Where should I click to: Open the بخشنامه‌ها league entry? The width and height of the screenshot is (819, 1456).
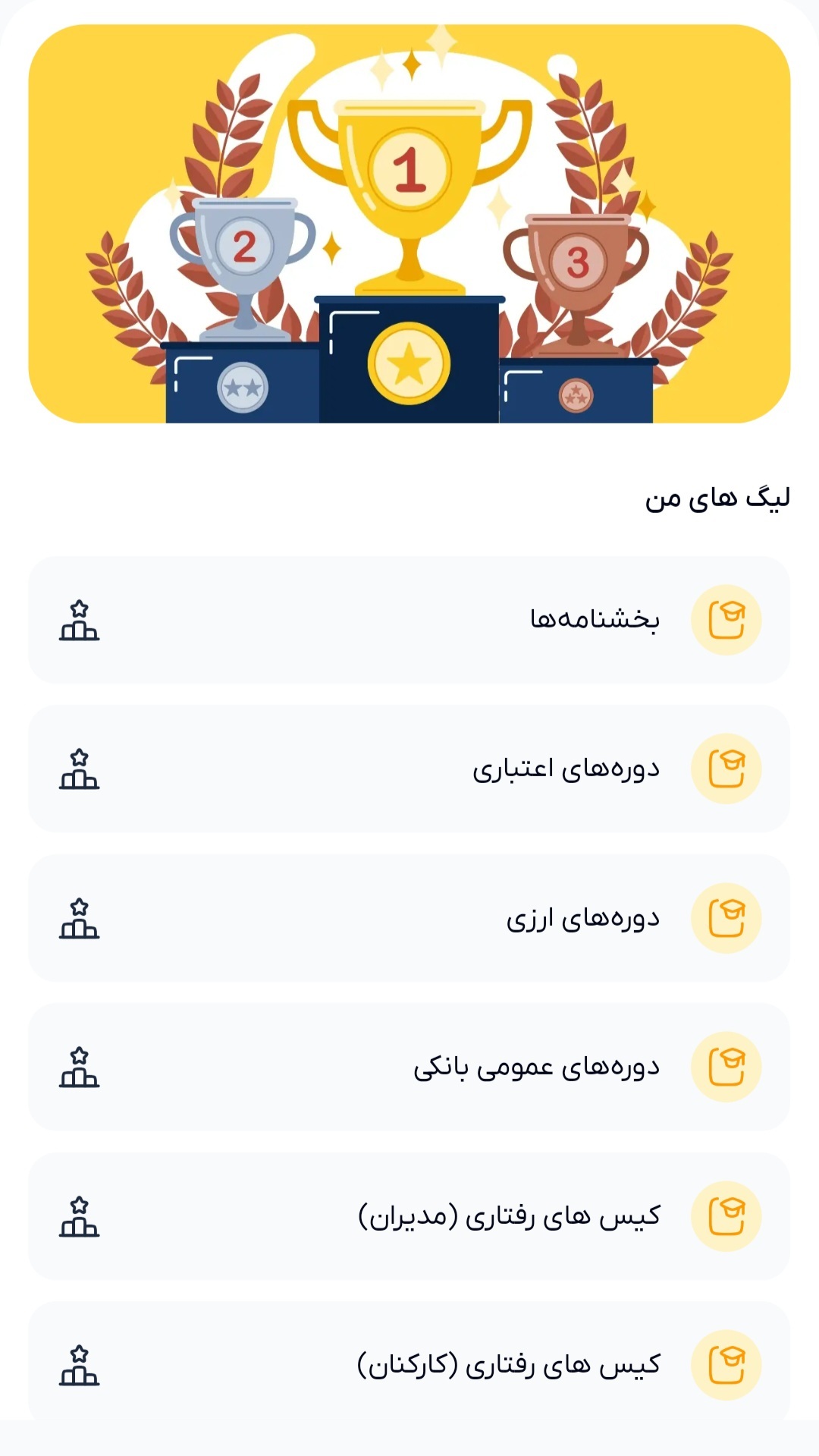click(x=409, y=620)
